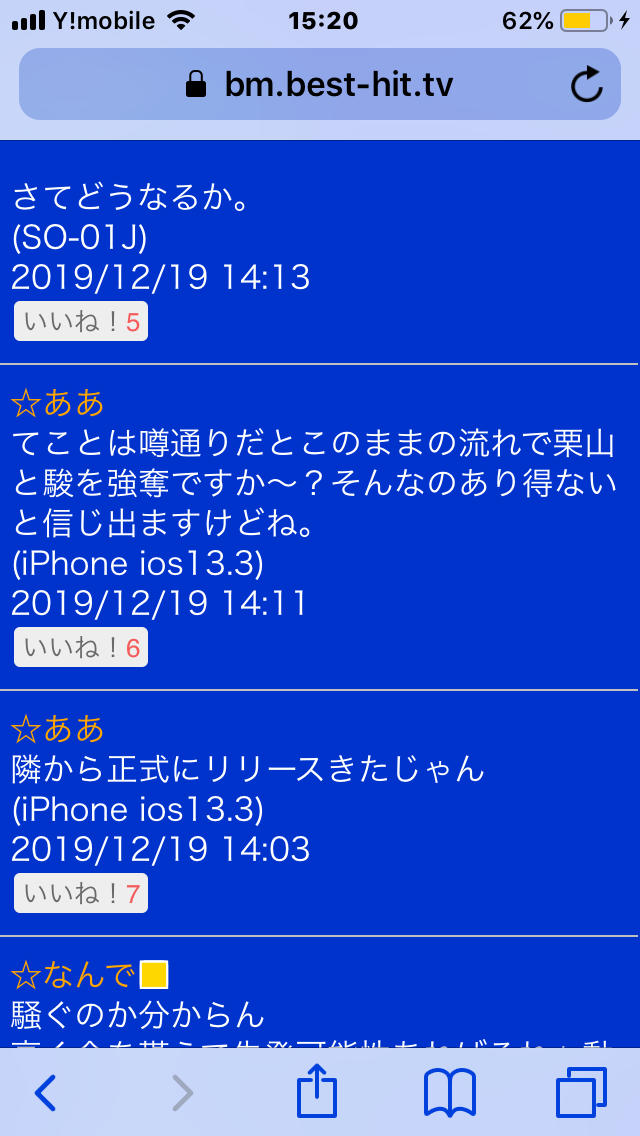This screenshot has width=640, height=1136.
Task: Open the Safari share sheet
Action: (317, 1092)
